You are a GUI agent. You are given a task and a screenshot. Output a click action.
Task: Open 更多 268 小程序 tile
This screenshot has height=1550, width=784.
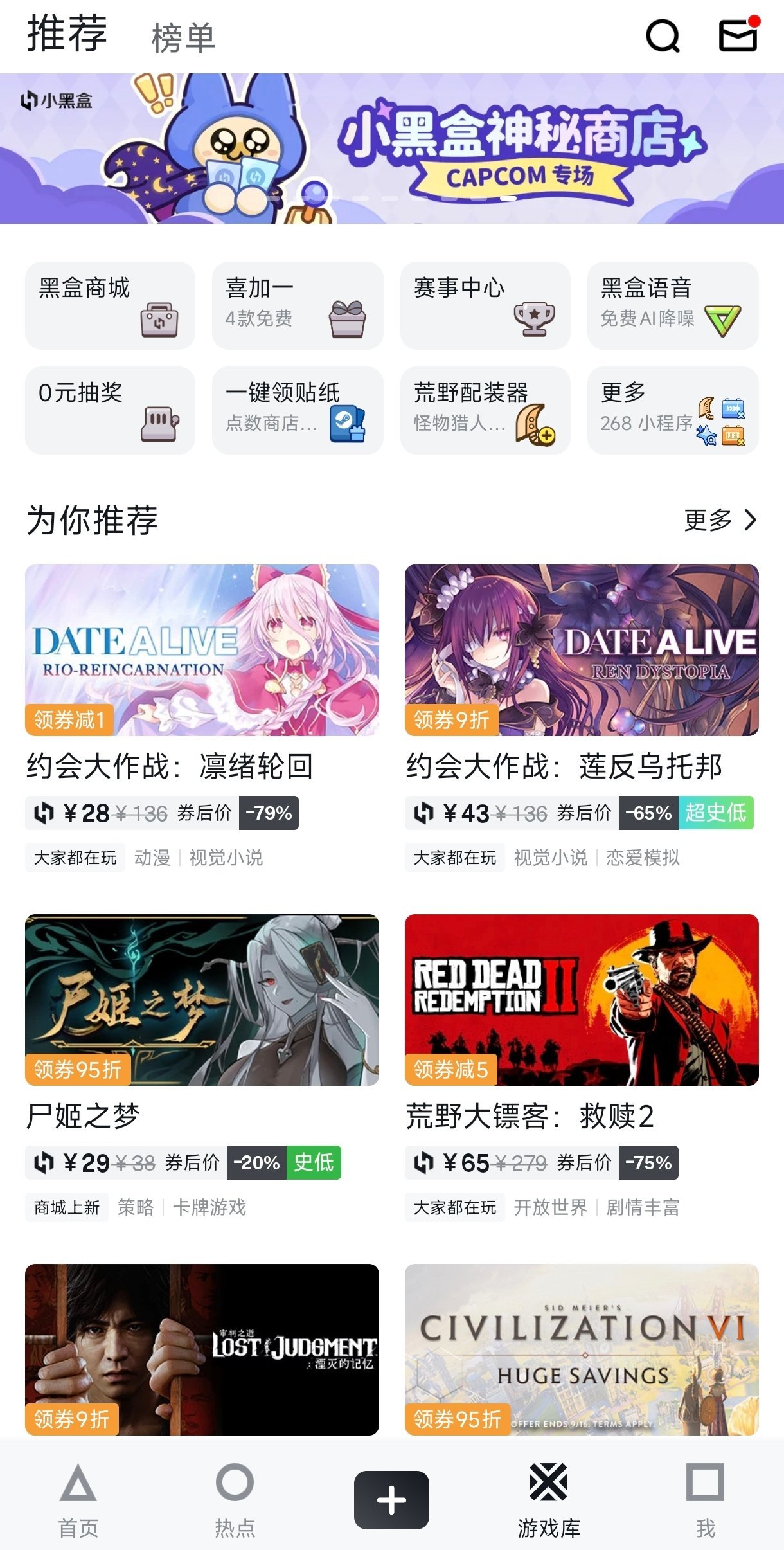click(673, 410)
